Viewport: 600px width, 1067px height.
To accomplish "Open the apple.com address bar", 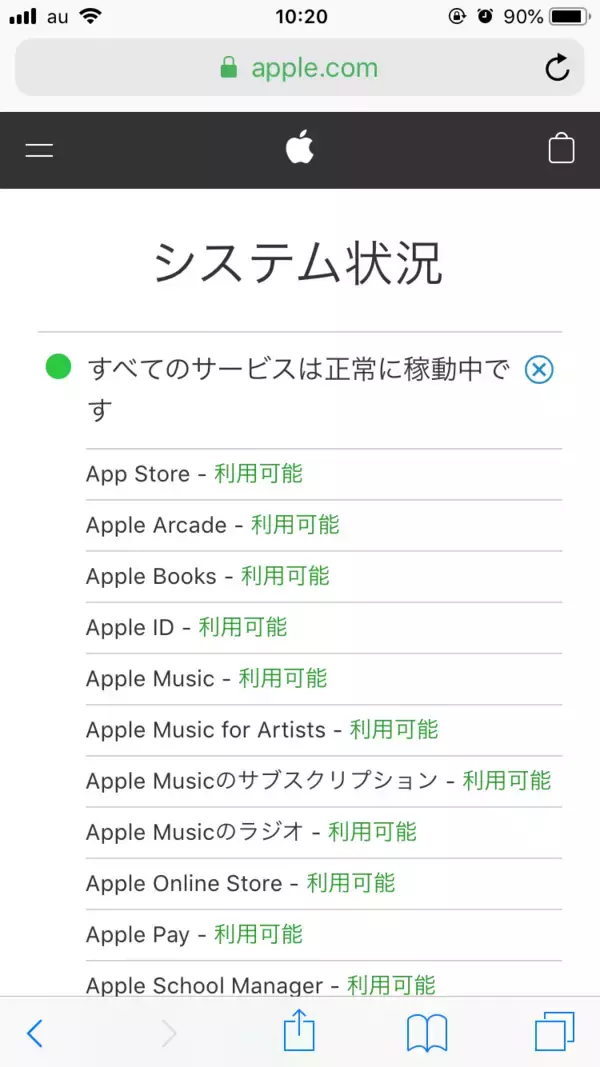I will [298, 68].
